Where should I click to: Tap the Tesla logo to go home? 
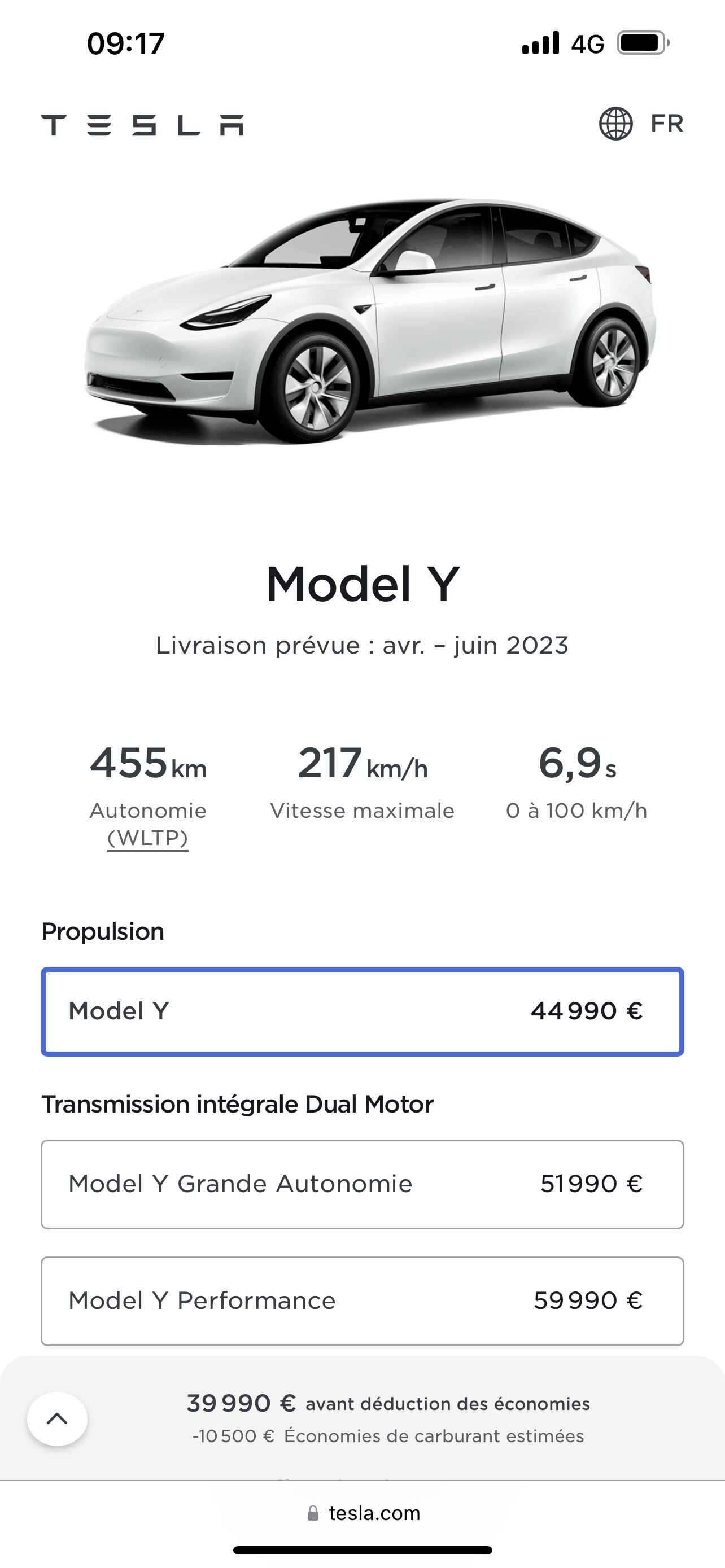[x=142, y=125]
